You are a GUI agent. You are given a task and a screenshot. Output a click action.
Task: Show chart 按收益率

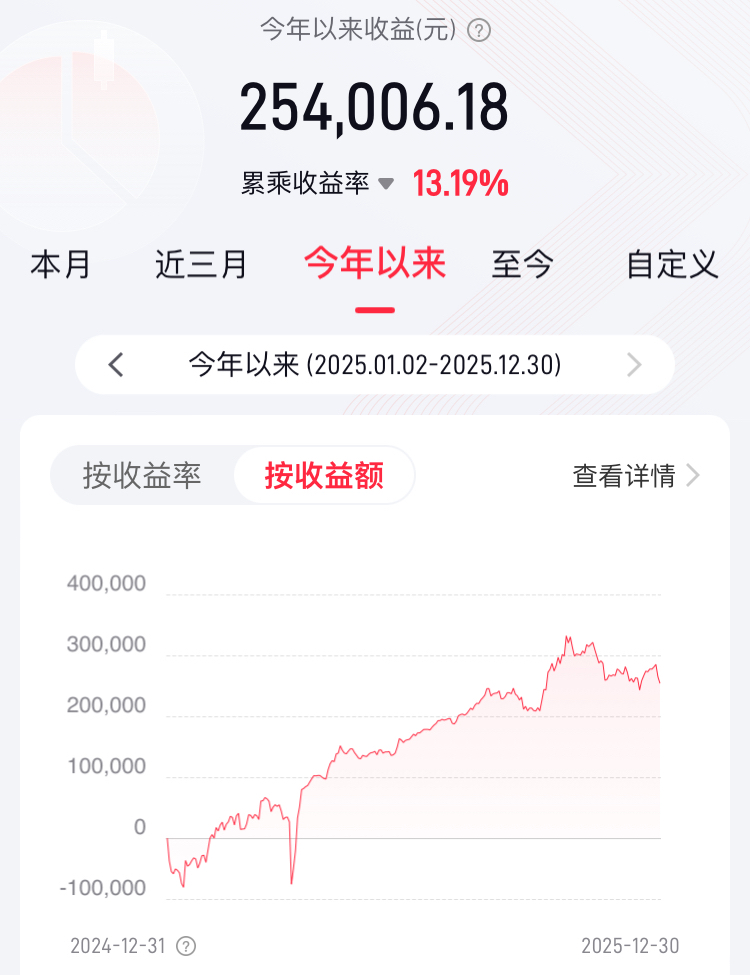point(142,476)
